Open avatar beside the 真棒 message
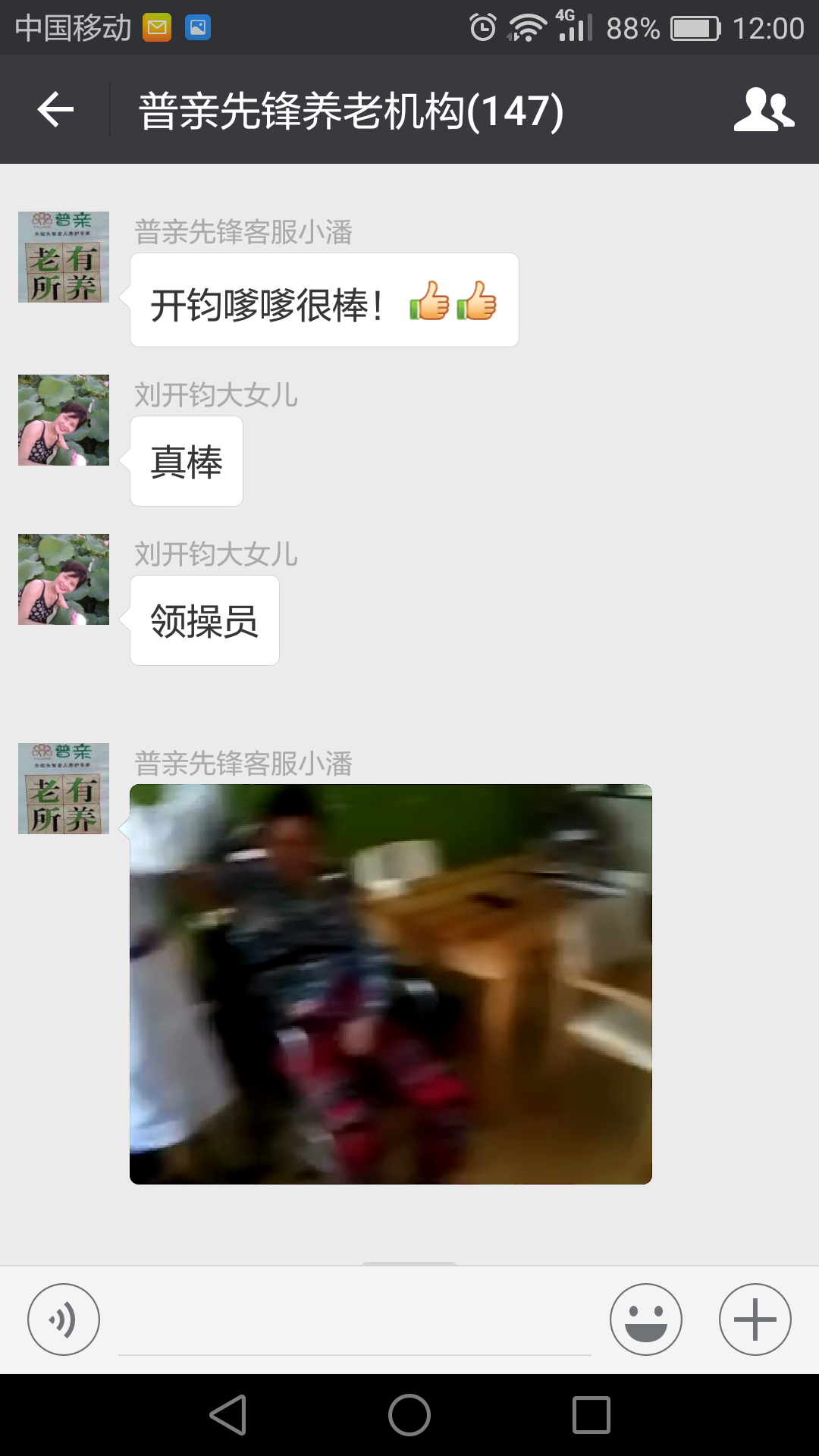This screenshot has height=1456, width=819. click(64, 420)
